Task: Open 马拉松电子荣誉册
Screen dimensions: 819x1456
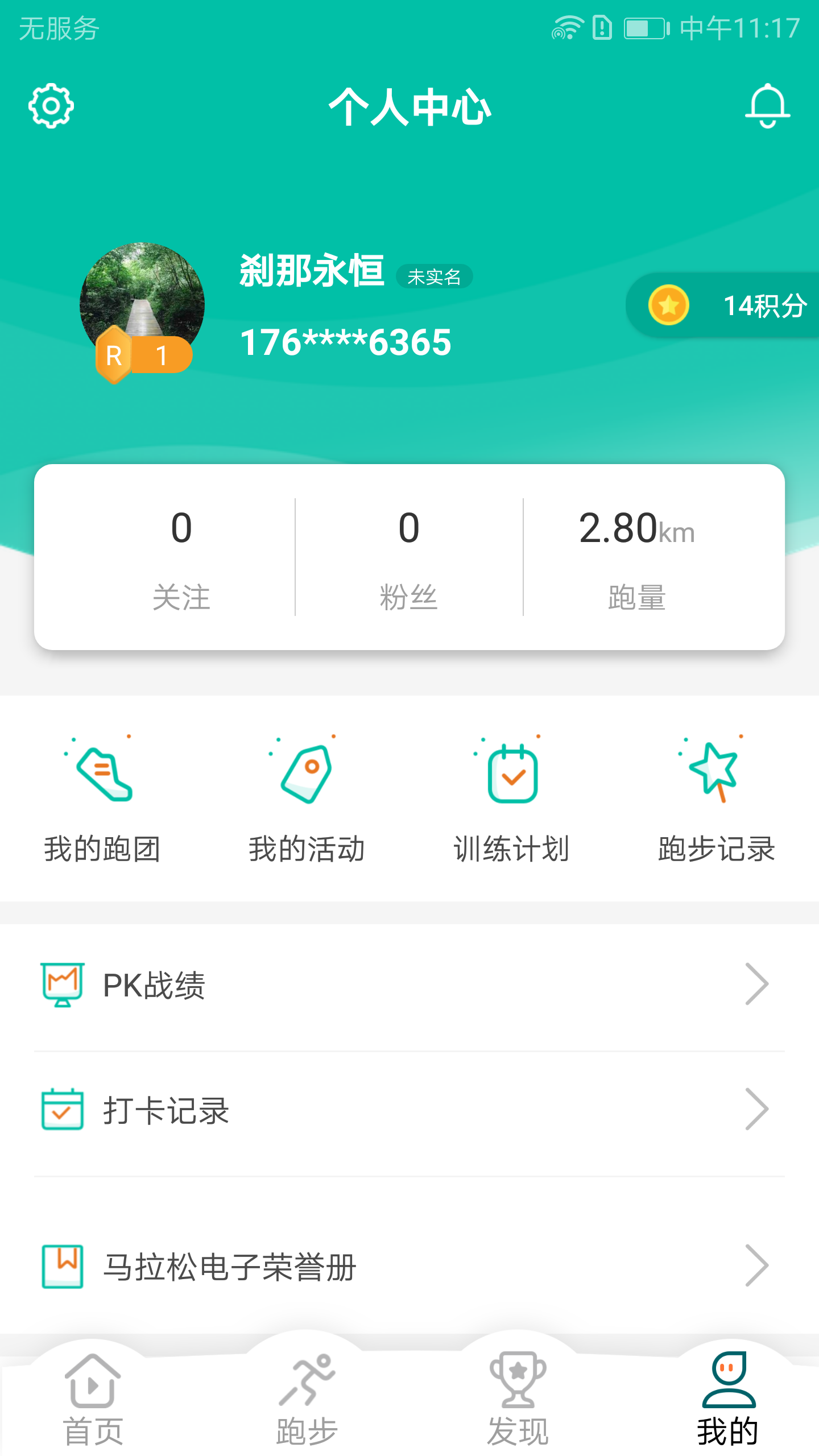Action: coord(409,1267)
